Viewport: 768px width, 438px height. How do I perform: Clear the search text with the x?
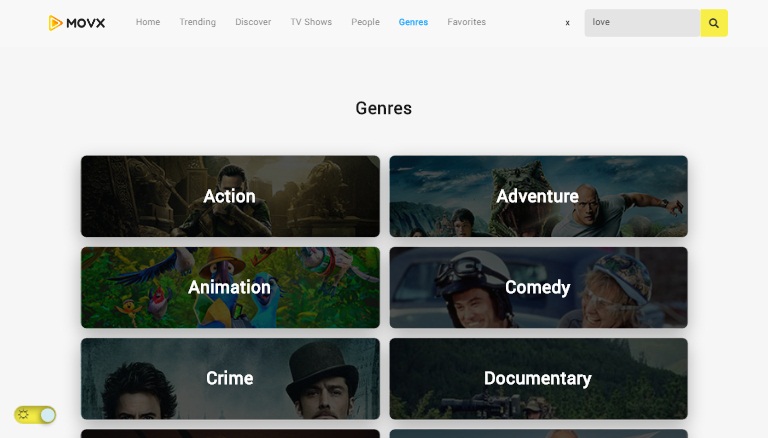click(567, 23)
